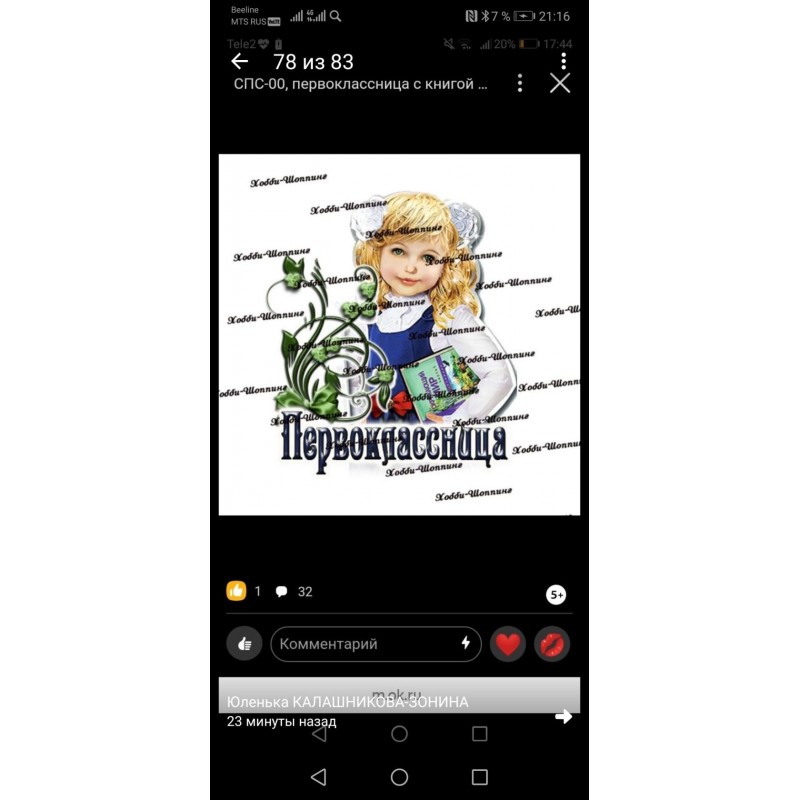
Task: Close the photo viewer with X
Action: (560, 83)
